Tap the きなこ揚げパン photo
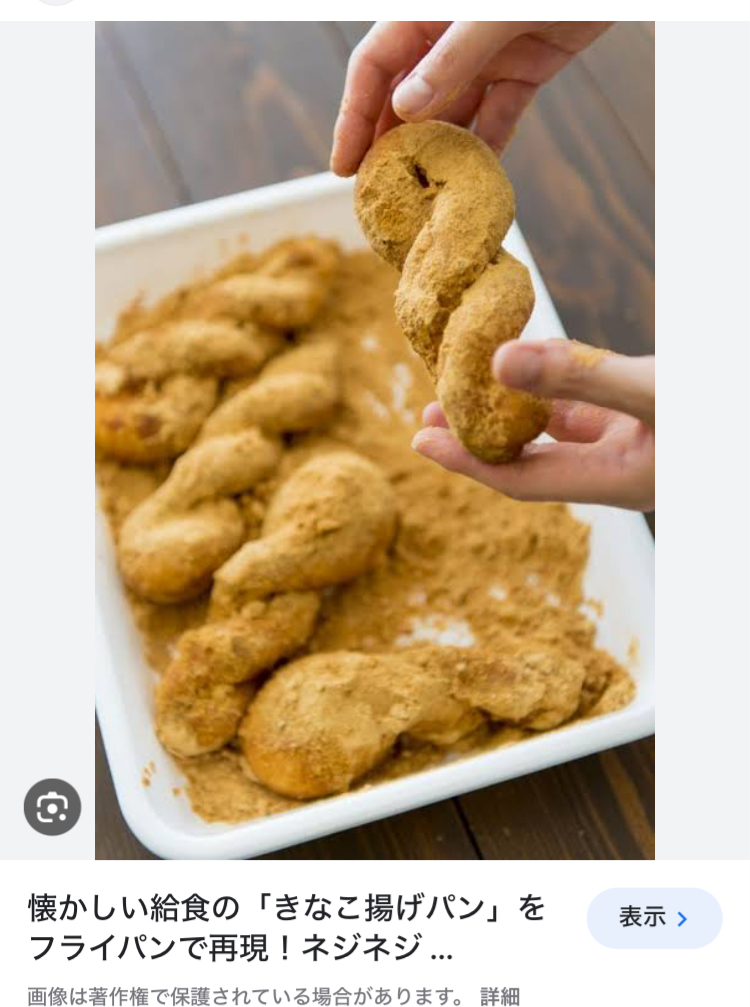 point(375,440)
